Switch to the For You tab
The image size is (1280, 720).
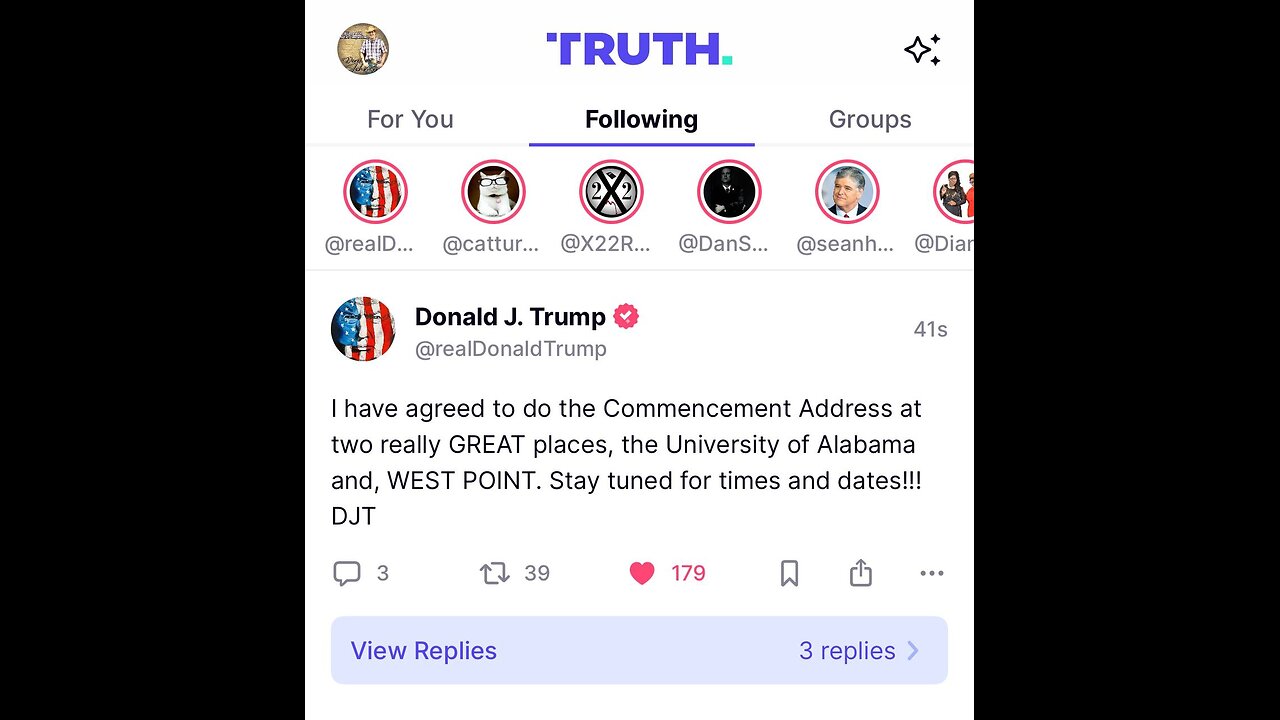pos(410,119)
